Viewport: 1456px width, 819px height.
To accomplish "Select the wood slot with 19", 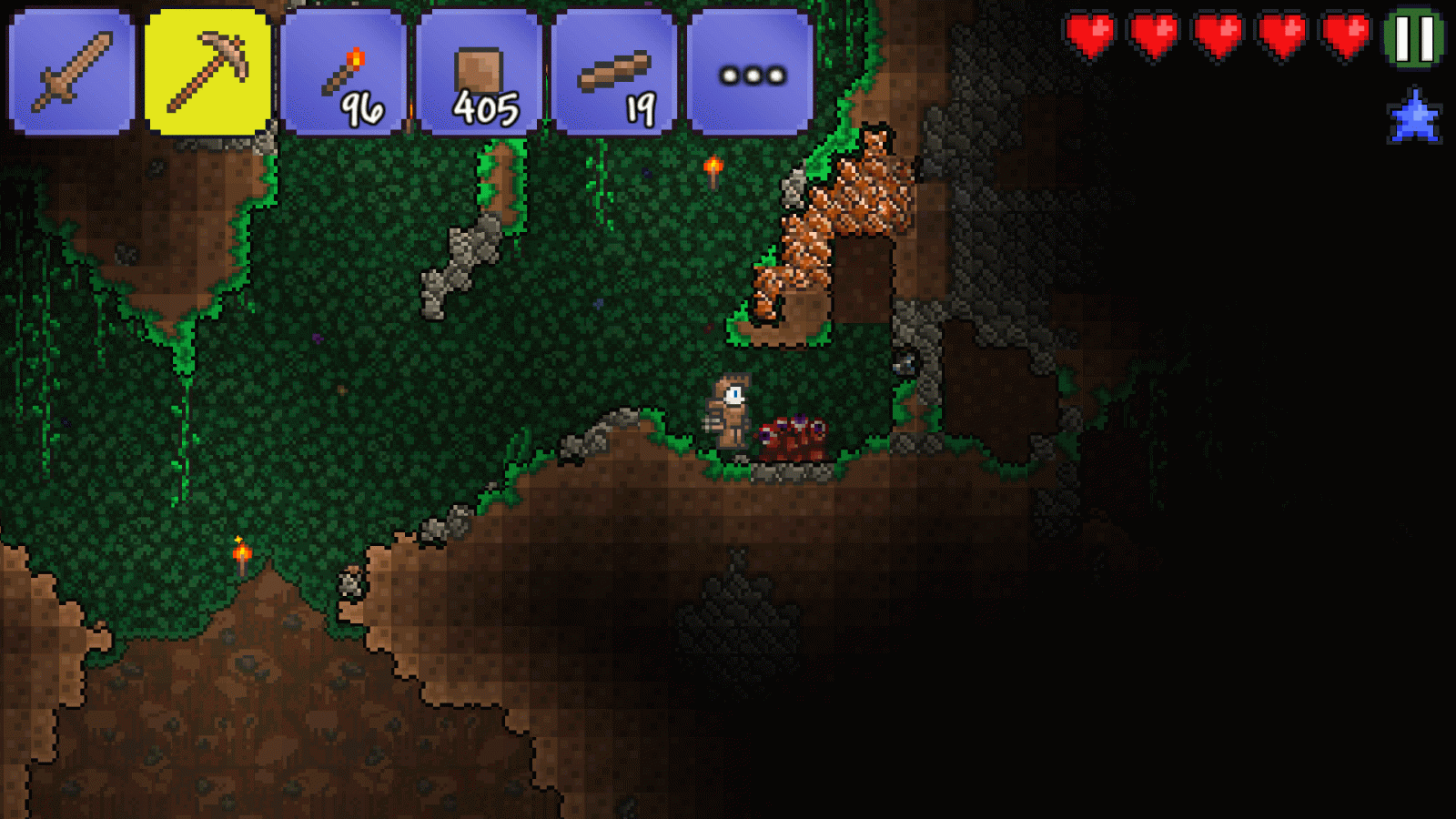I will [615, 73].
